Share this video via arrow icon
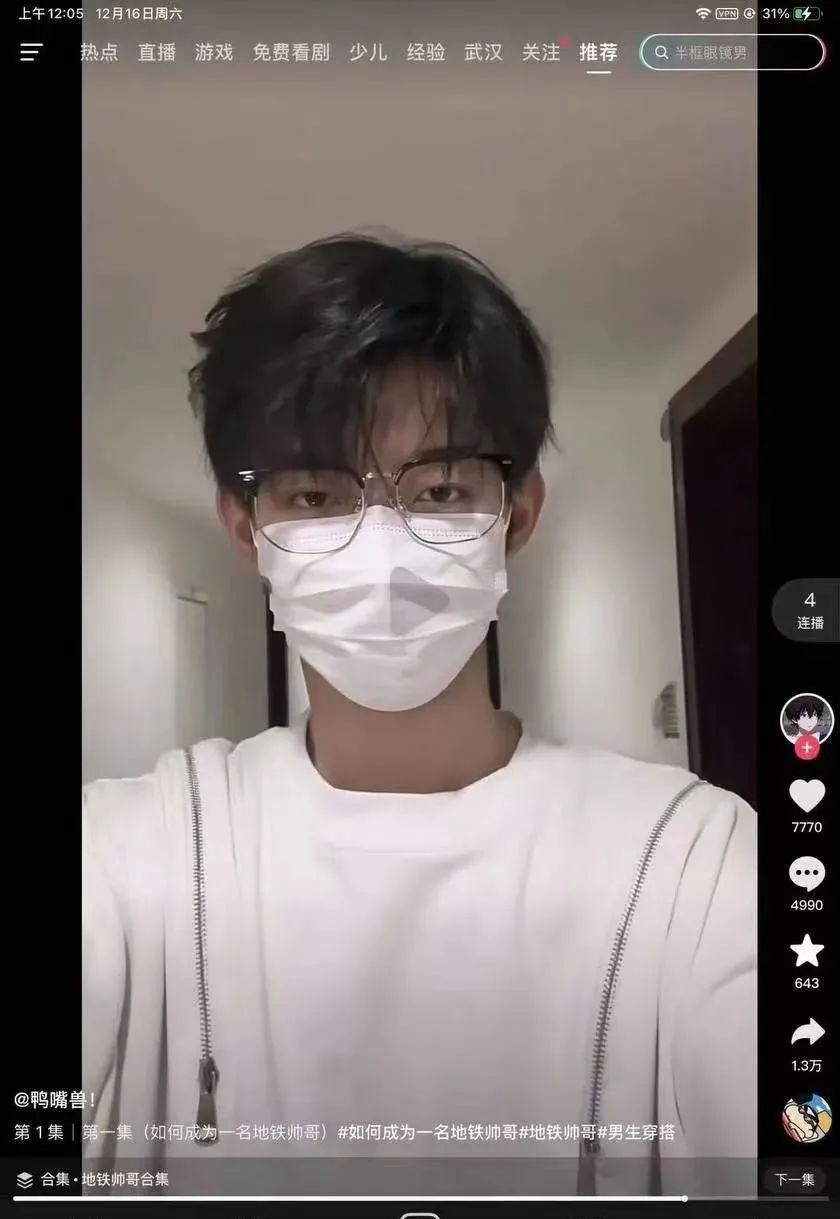This screenshot has width=840, height=1219. [x=807, y=1032]
